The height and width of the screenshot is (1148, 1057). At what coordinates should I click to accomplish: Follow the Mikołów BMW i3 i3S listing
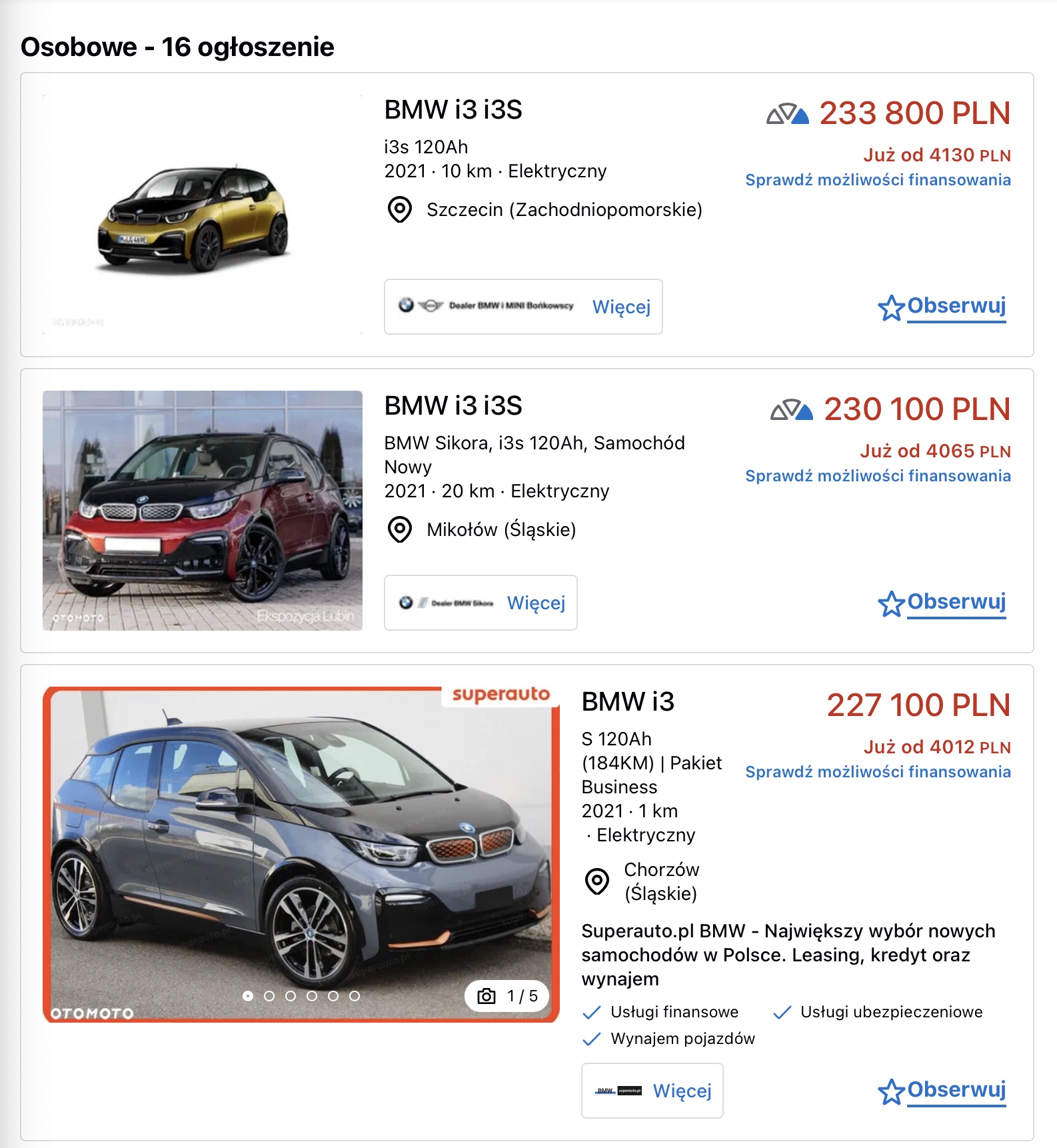point(942,603)
